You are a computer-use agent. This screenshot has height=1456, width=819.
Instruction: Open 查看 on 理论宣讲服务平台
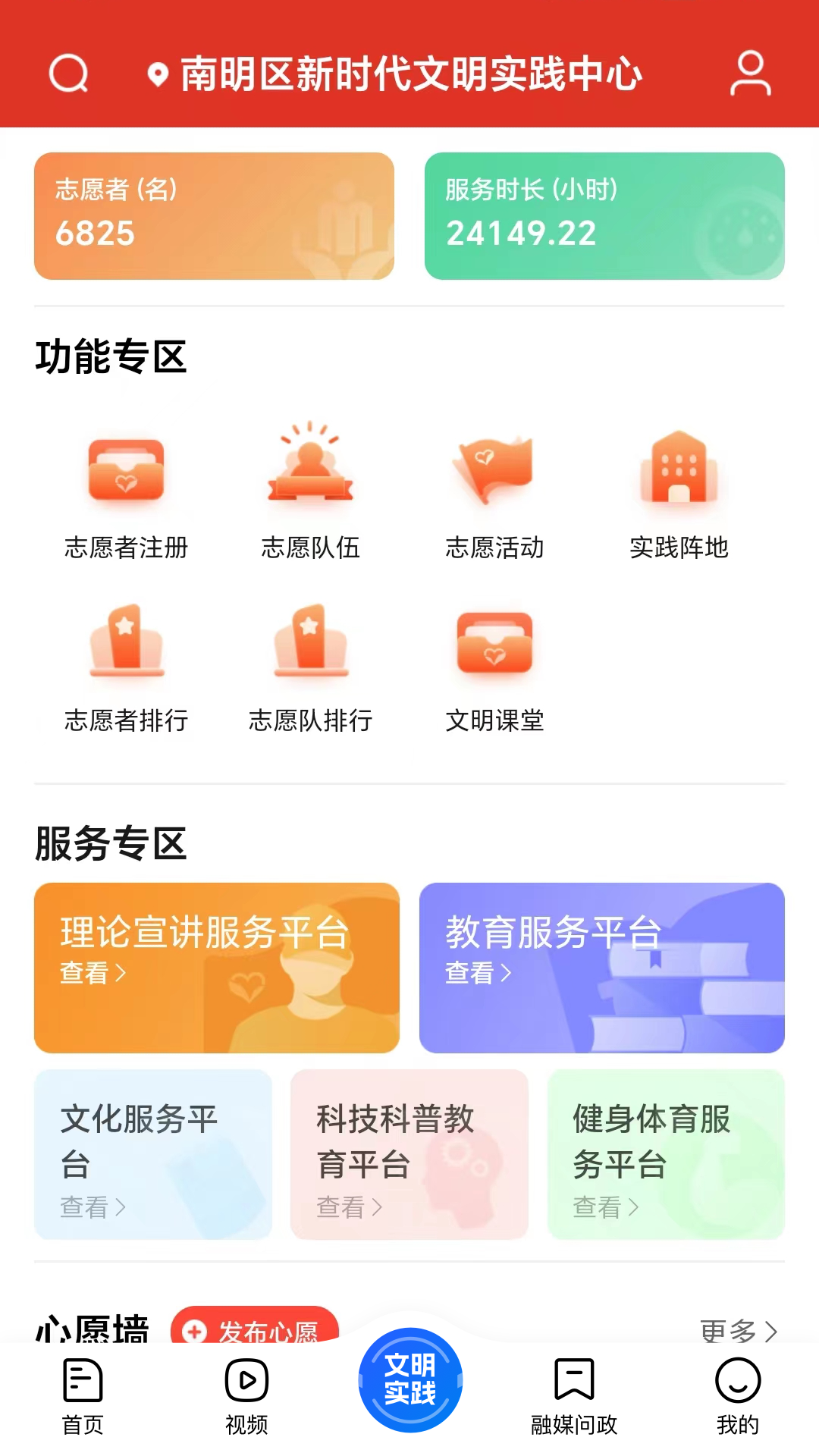91,973
